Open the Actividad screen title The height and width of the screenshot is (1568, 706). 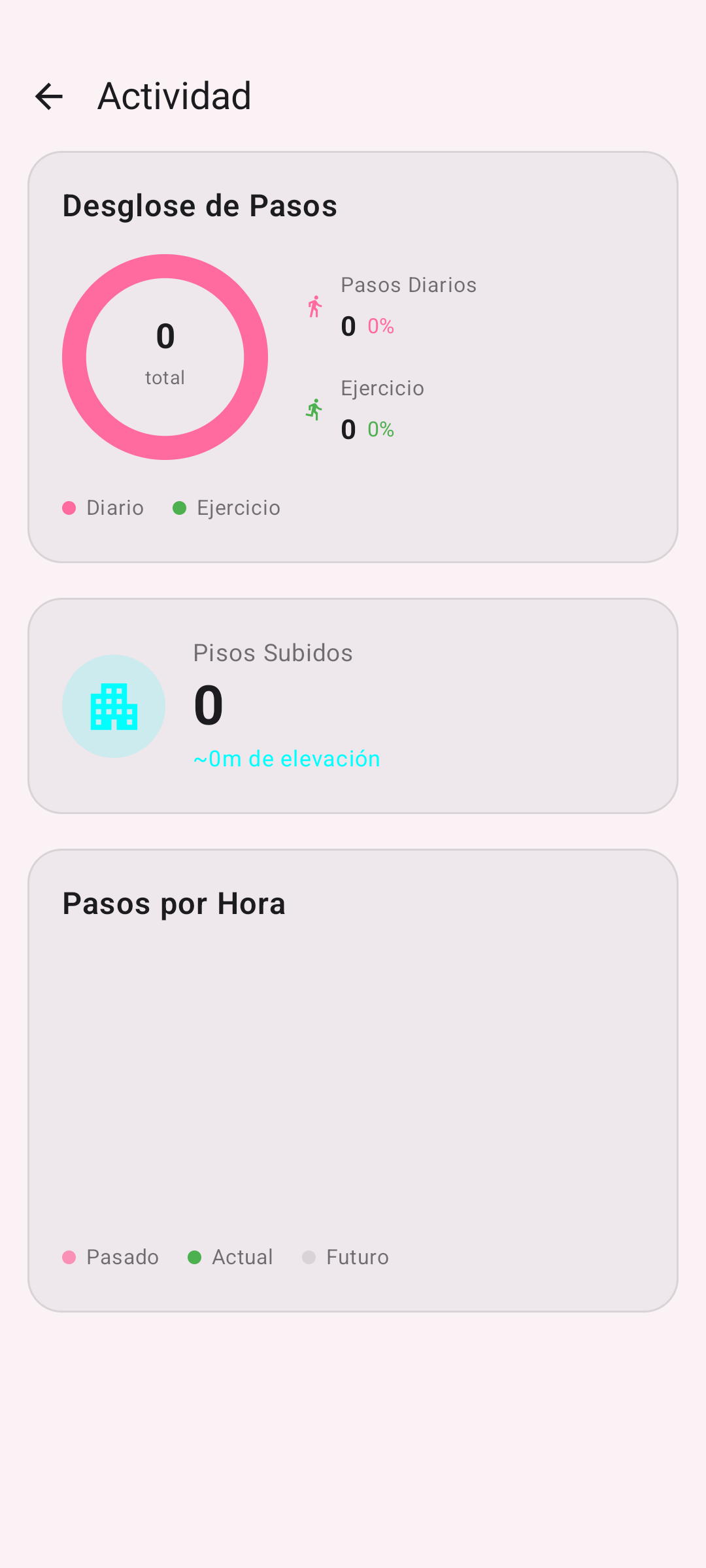[173, 95]
